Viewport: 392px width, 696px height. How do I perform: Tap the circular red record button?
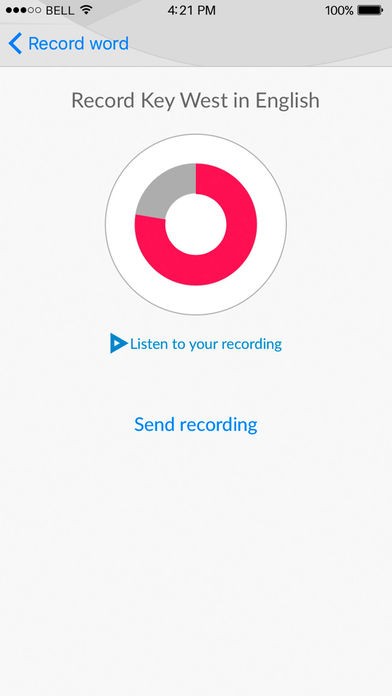196,225
